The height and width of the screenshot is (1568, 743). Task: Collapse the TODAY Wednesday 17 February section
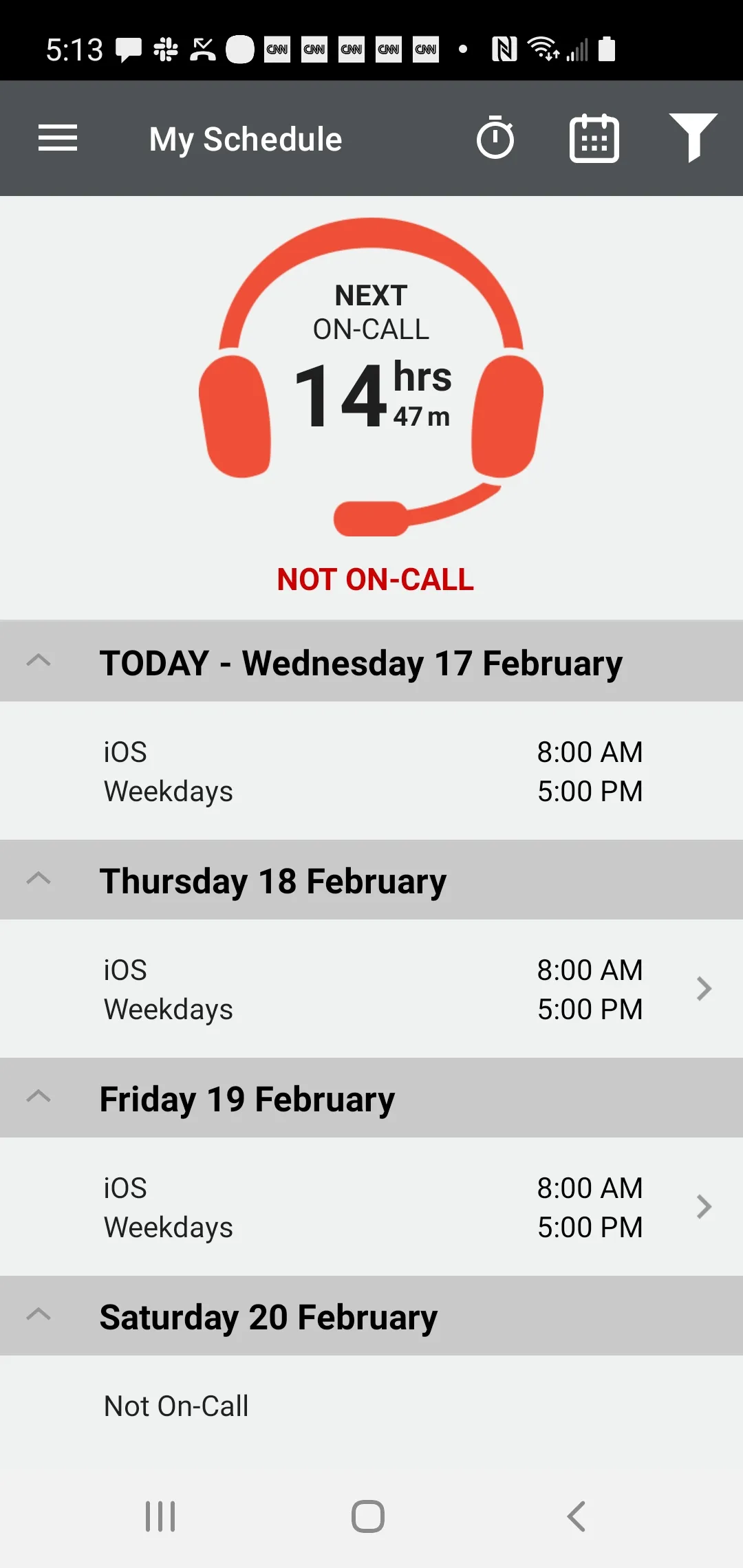39,661
